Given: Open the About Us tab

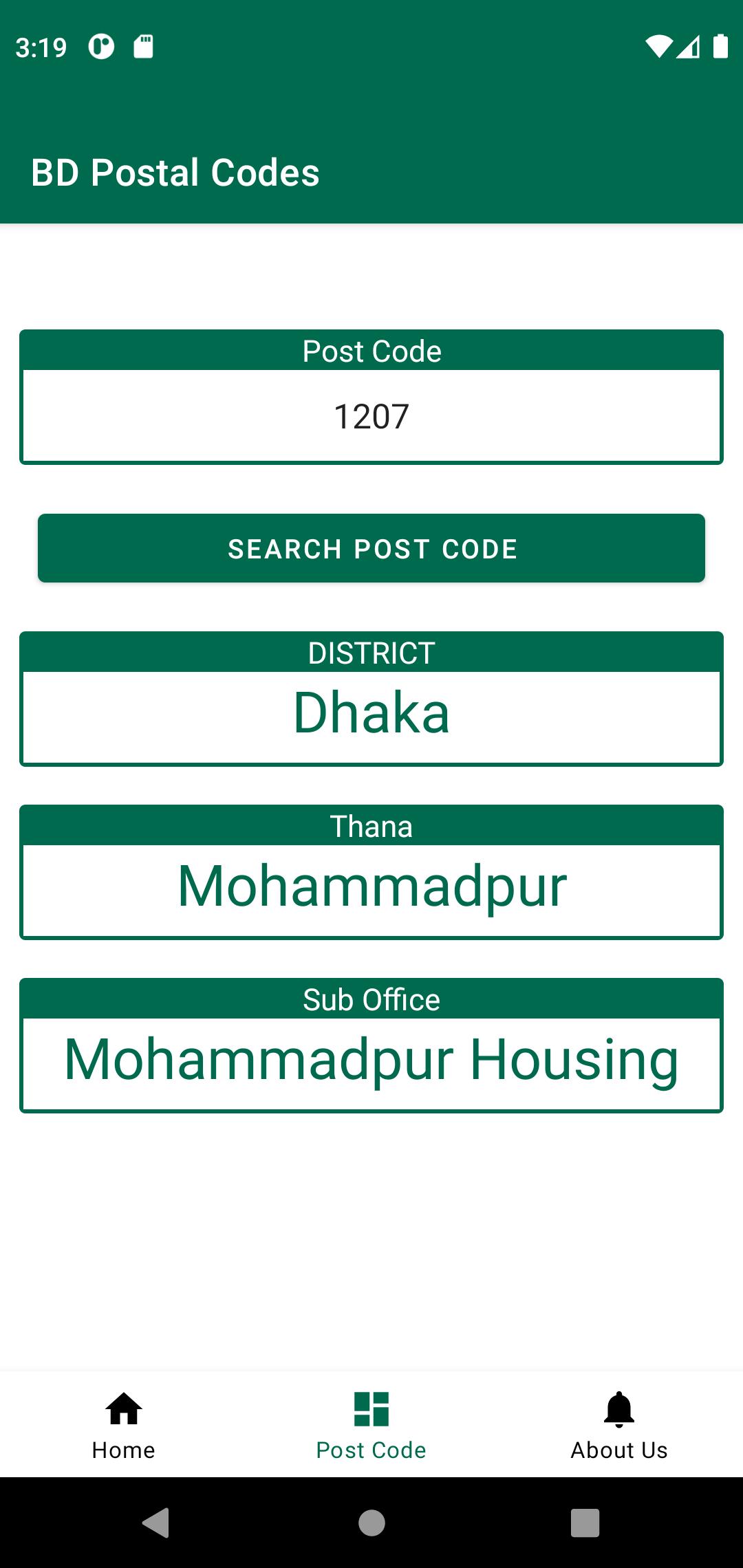Looking at the screenshot, I should coord(619,1425).
